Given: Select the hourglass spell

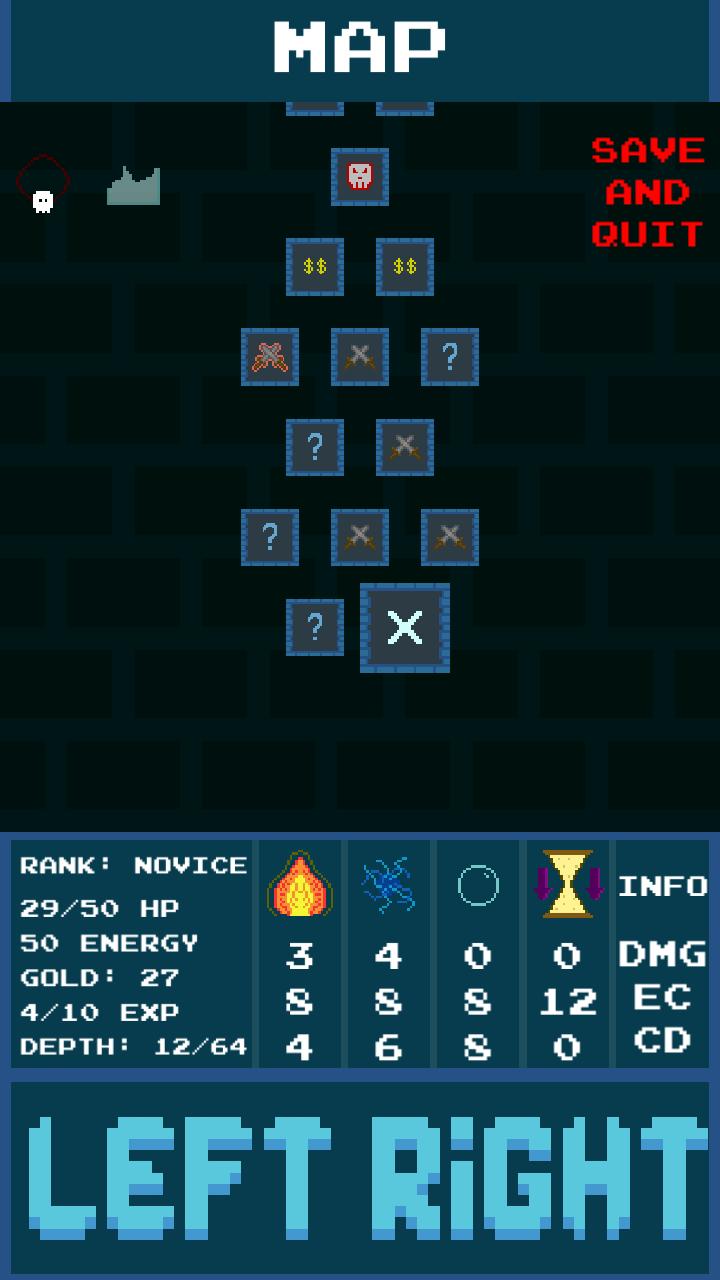Looking at the screenshot, I should [x=567, y=884].
